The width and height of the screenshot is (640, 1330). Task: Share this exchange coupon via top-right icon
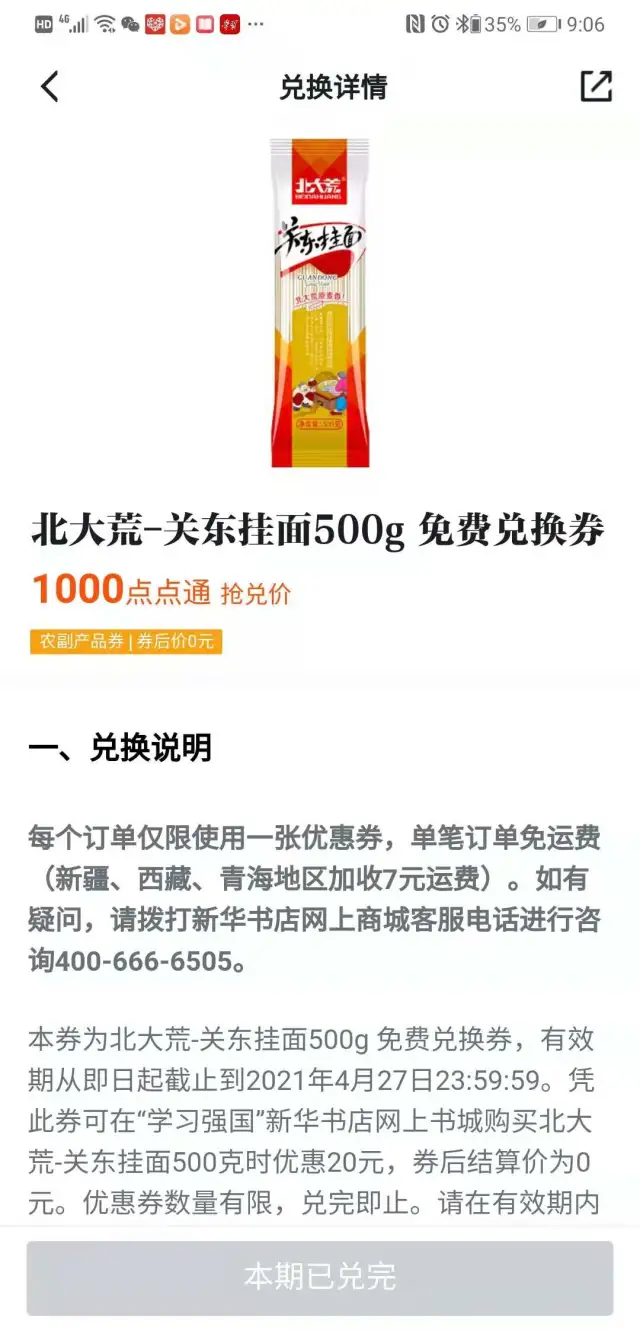pyautogui.click(x=595, y=87)
